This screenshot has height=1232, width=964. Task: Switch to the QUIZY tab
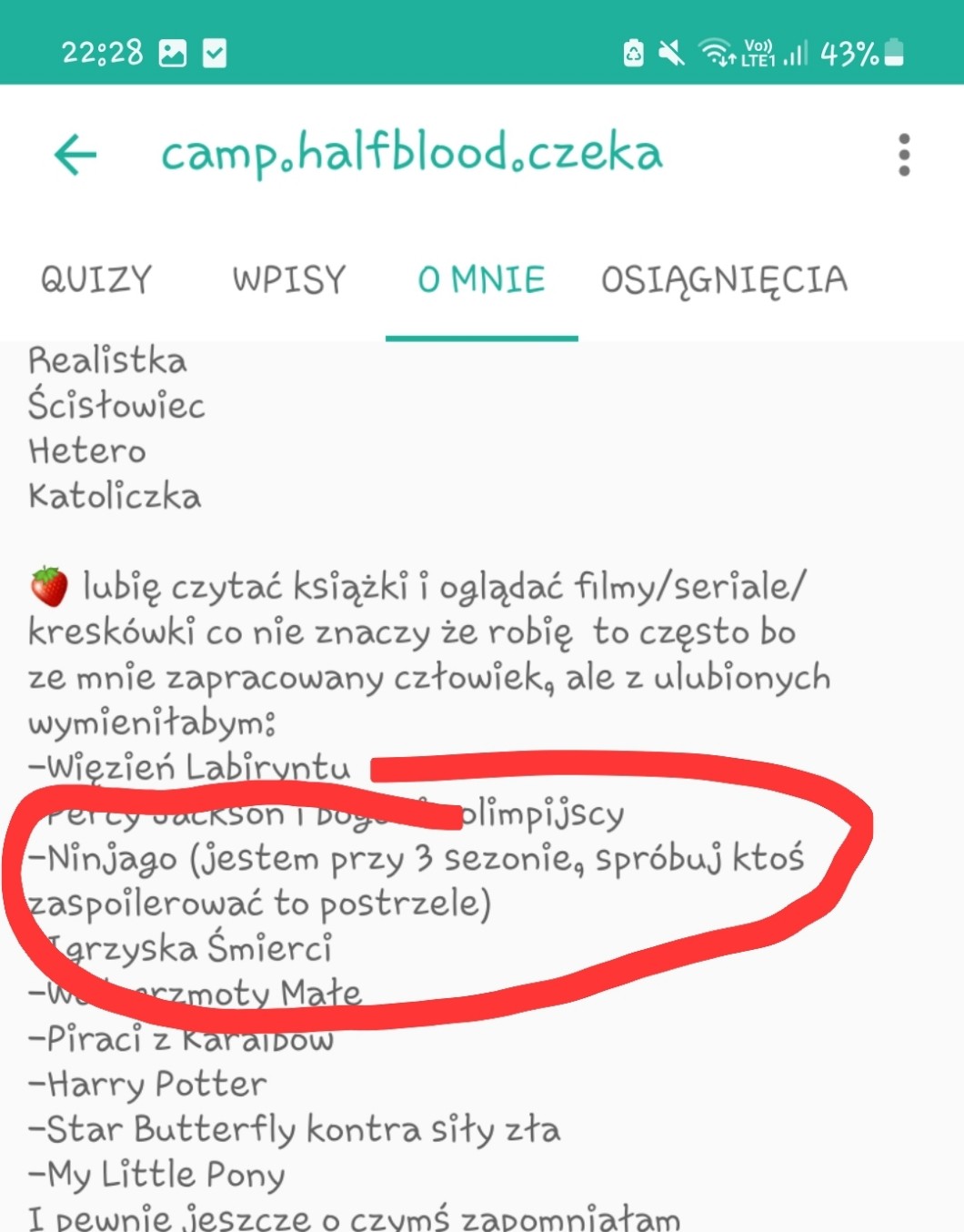tap(96, 279)
